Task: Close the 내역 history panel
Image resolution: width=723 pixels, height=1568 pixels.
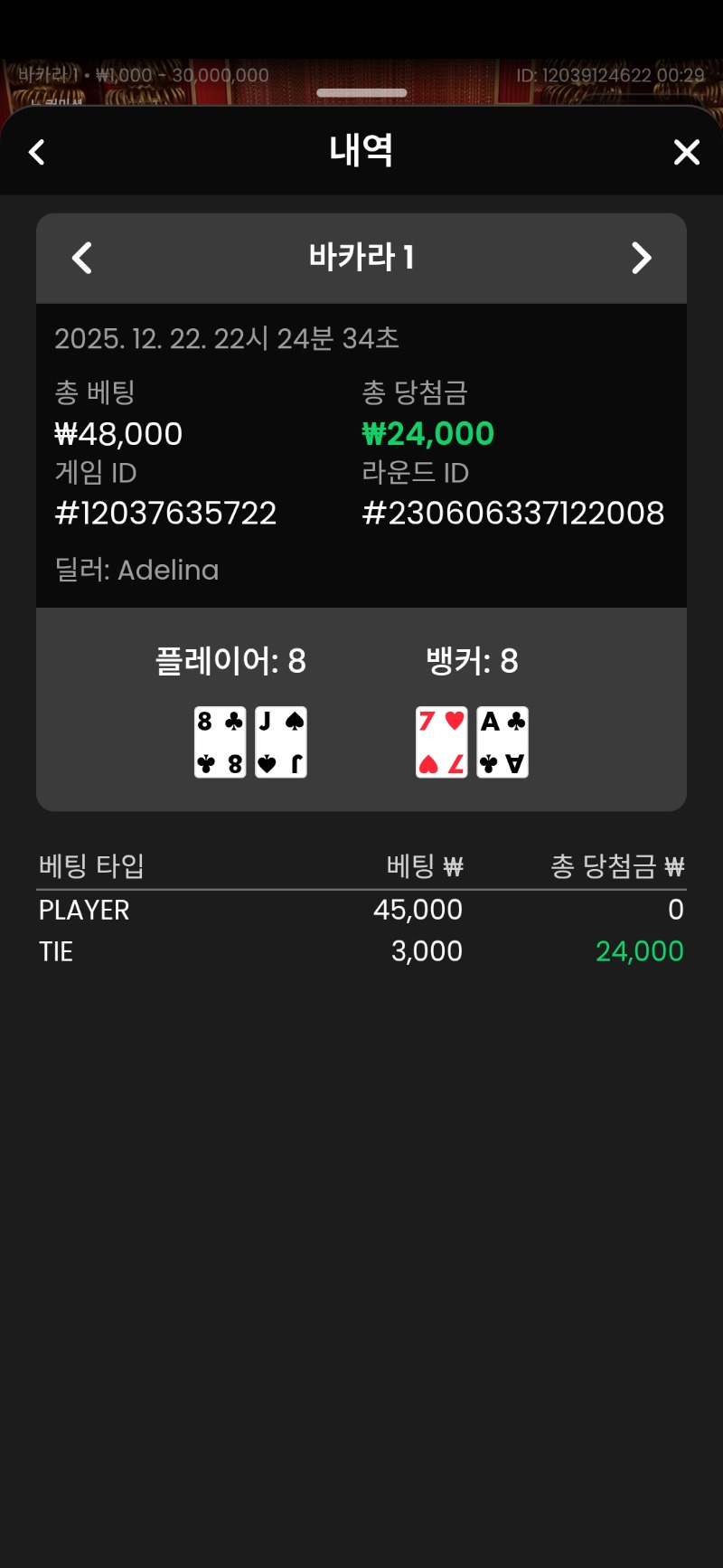Action: (x=687, y=152)
